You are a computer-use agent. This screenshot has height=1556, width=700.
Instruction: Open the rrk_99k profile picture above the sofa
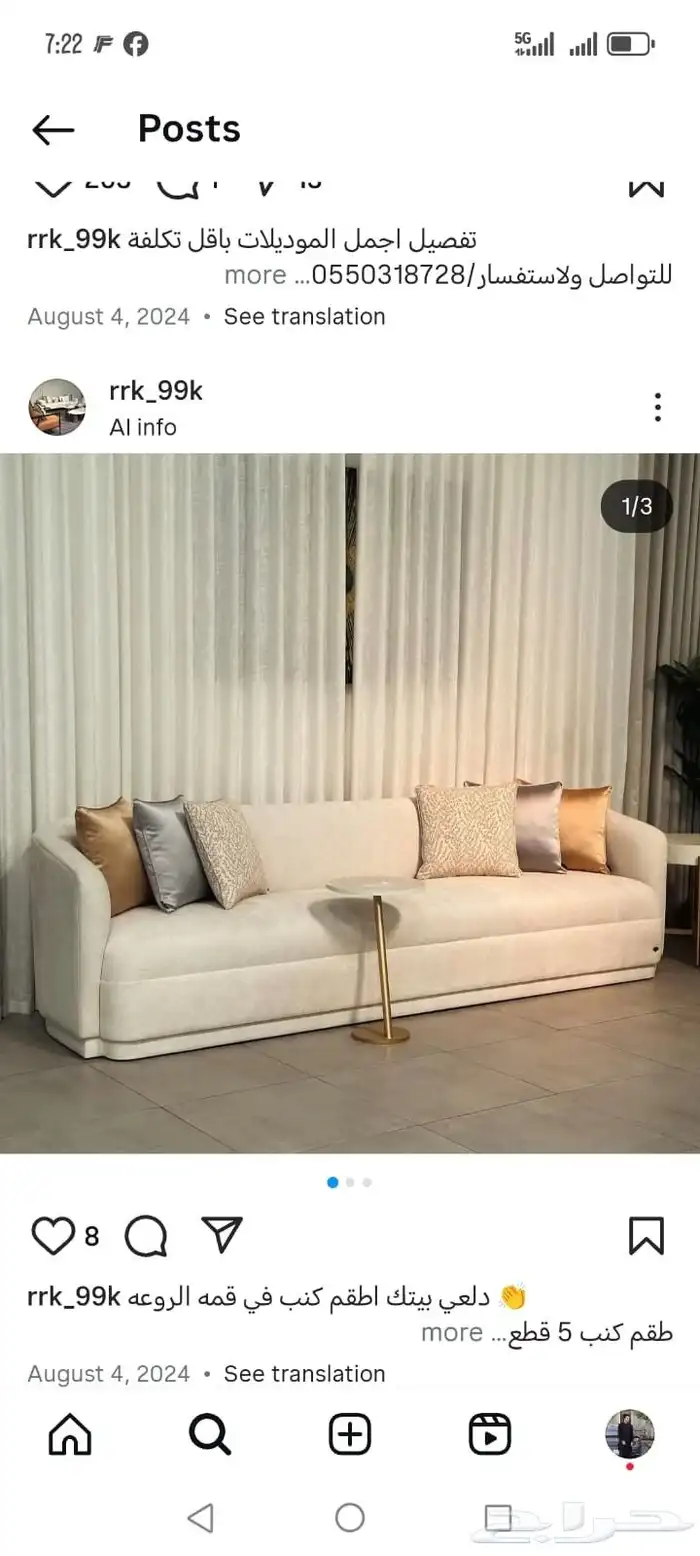[x=57, y=407]
